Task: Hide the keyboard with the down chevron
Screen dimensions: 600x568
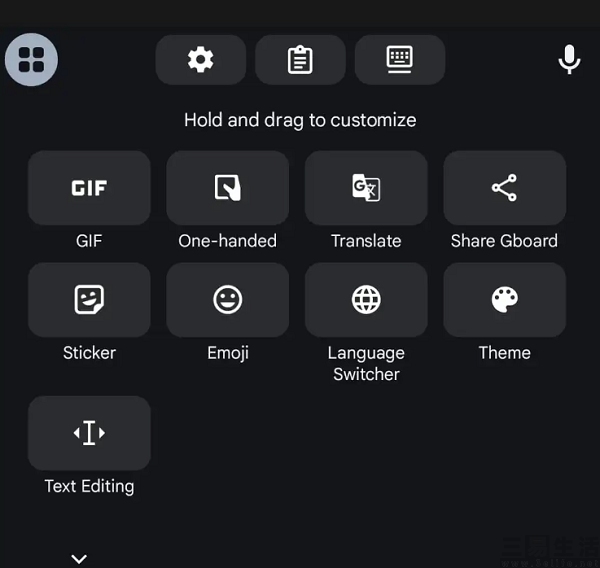Action: (x=79, y=558)
